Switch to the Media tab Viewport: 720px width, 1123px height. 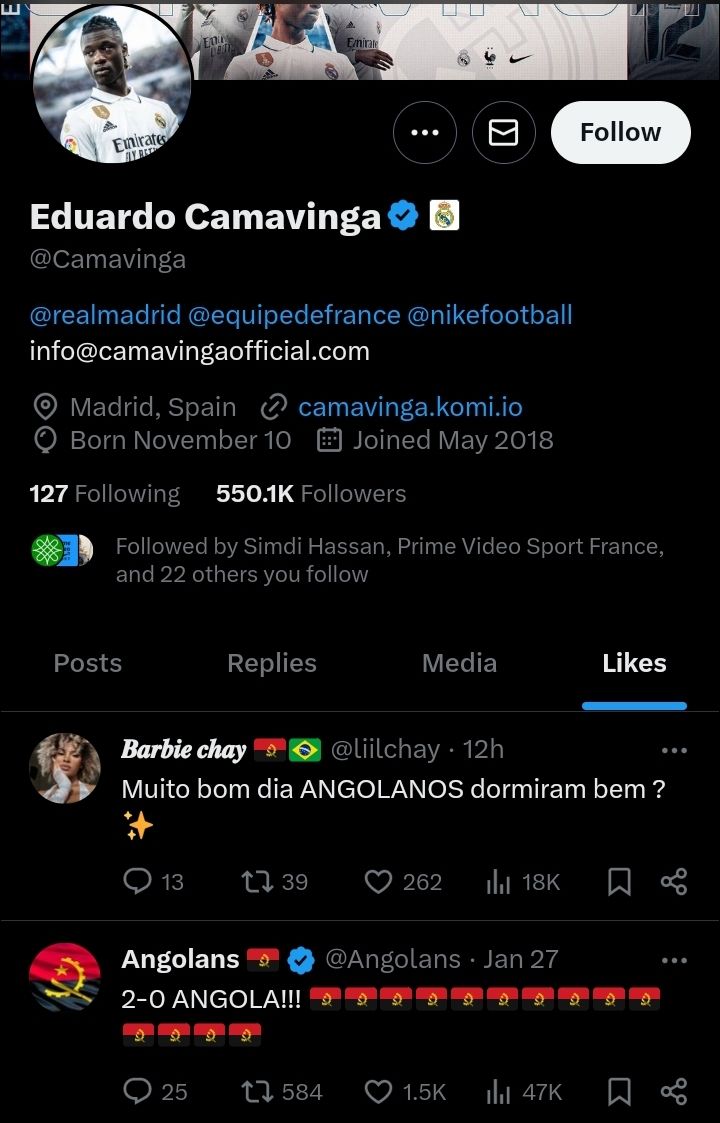[459, 663]
